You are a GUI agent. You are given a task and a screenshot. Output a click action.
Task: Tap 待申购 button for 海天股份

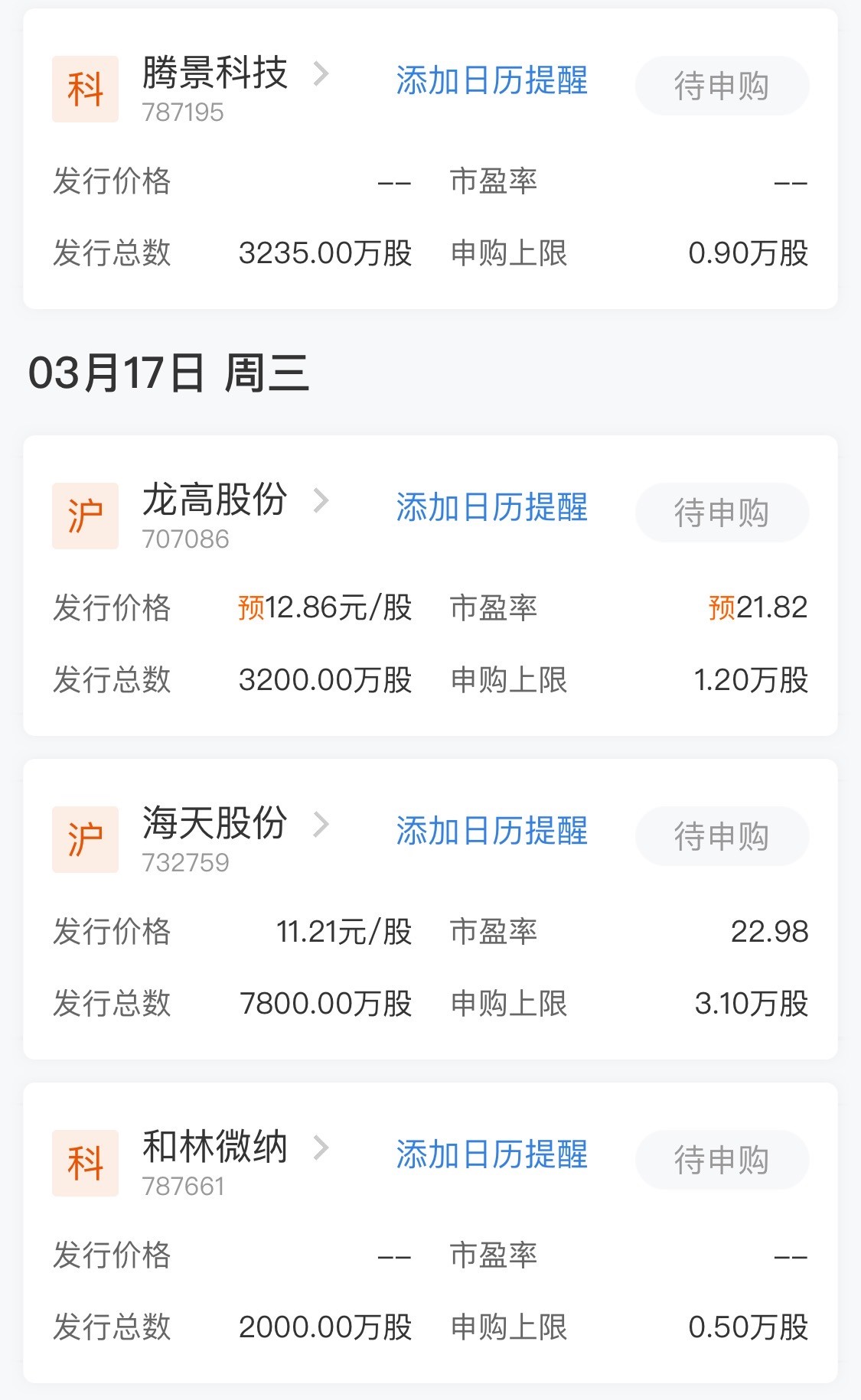click(722, 836)
